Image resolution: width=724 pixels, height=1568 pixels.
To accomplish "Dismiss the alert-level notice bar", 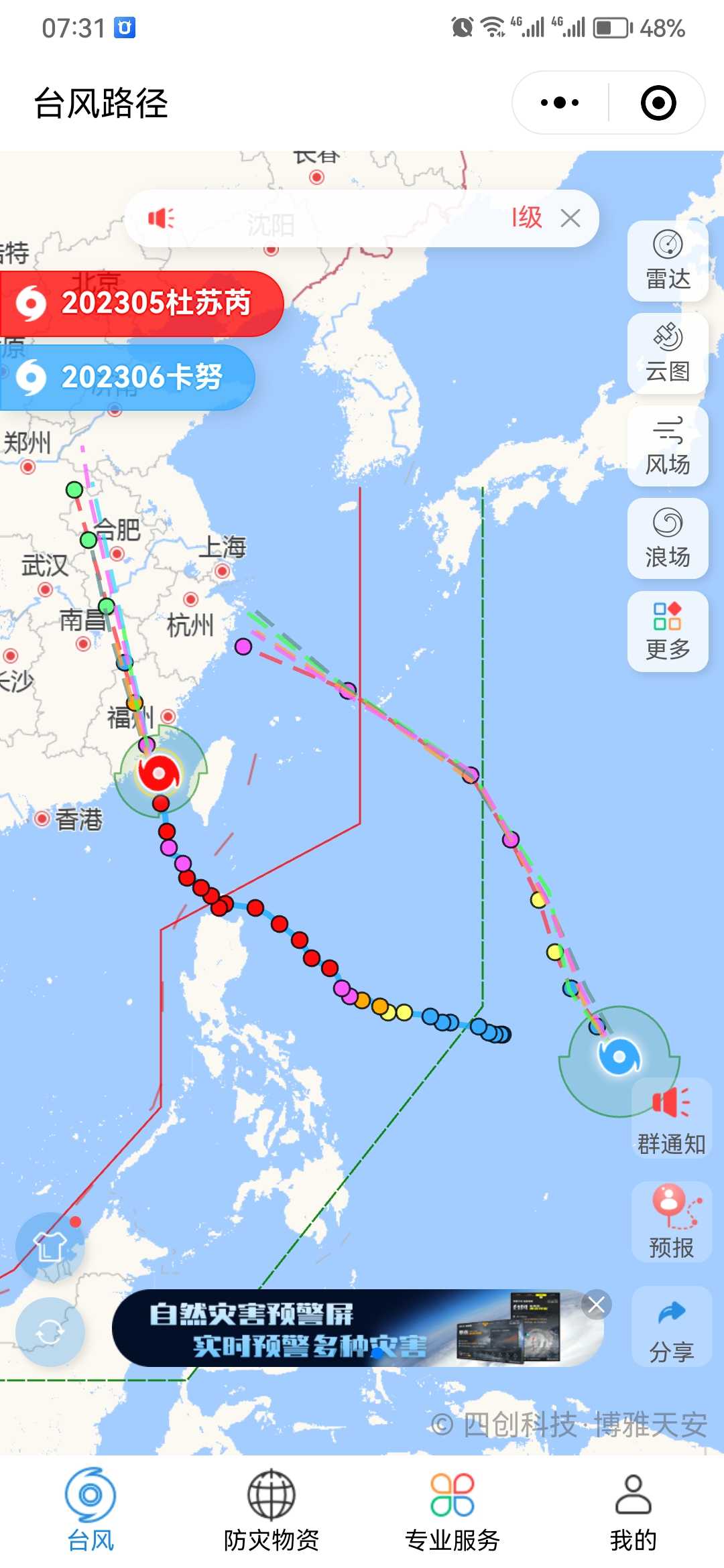I will click(x=570, y=218).
